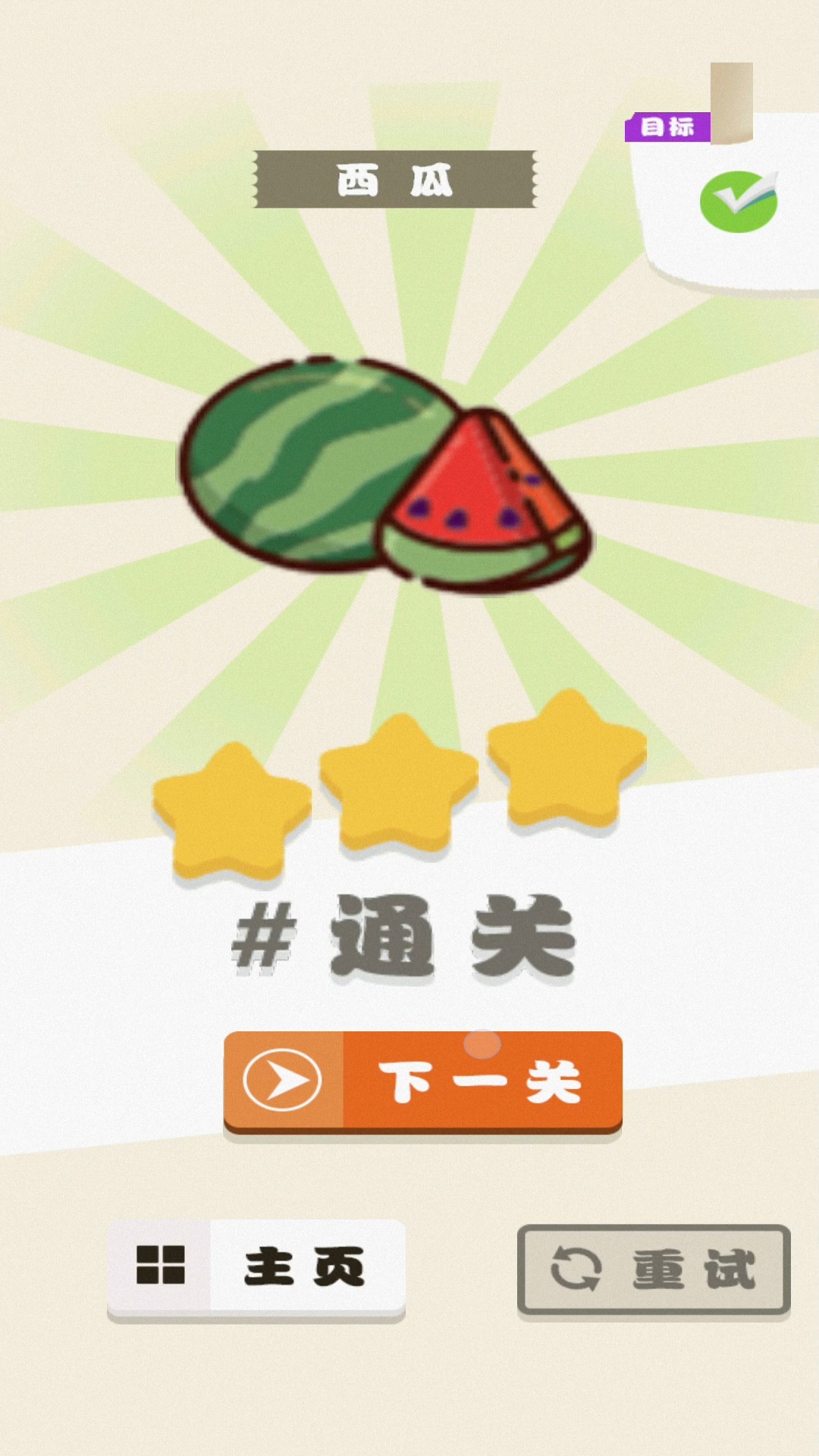Open the purple 目标 label tab

click(667, 127)
